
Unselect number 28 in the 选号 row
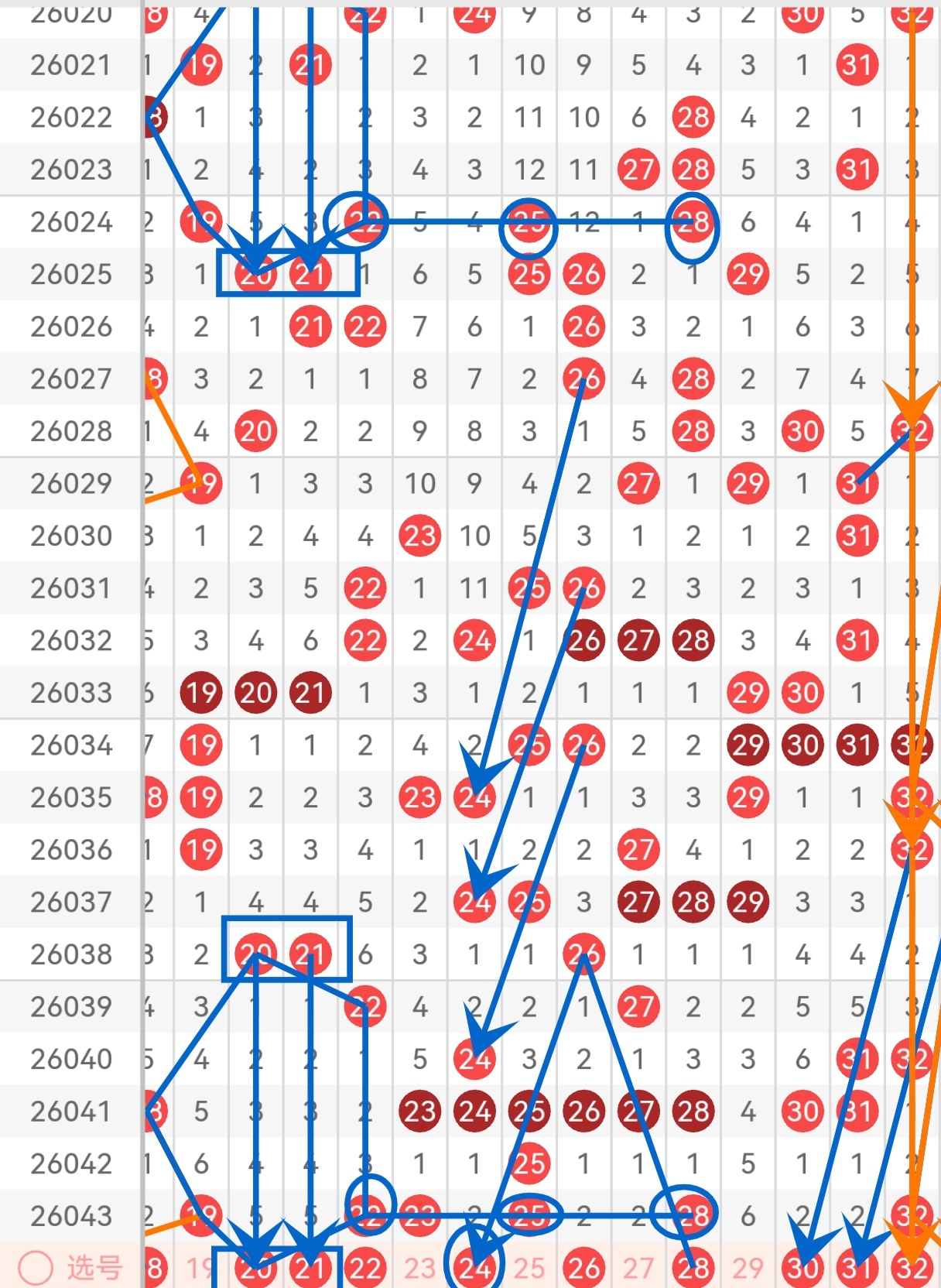tap(693, 1268)
